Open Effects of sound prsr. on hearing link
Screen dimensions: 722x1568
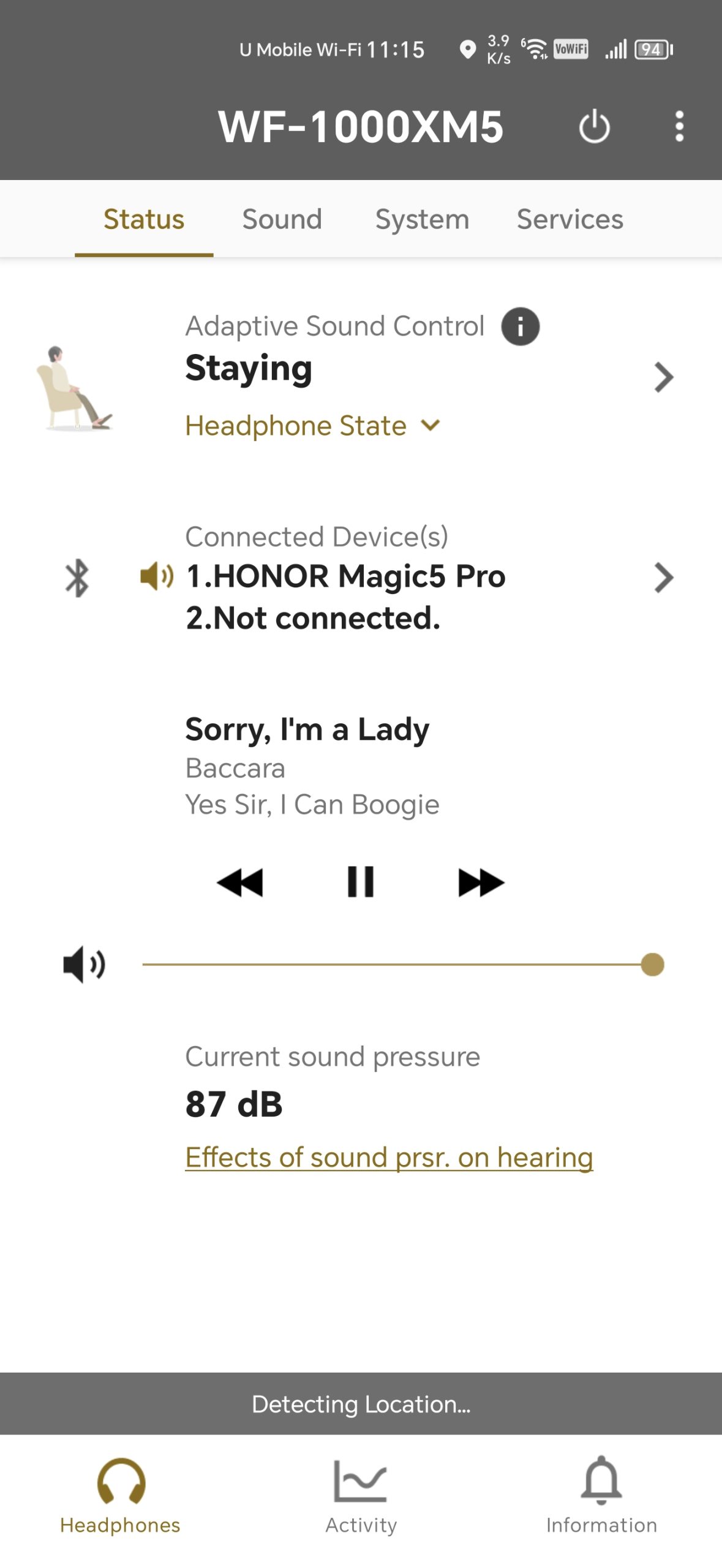click(389, 1158)
